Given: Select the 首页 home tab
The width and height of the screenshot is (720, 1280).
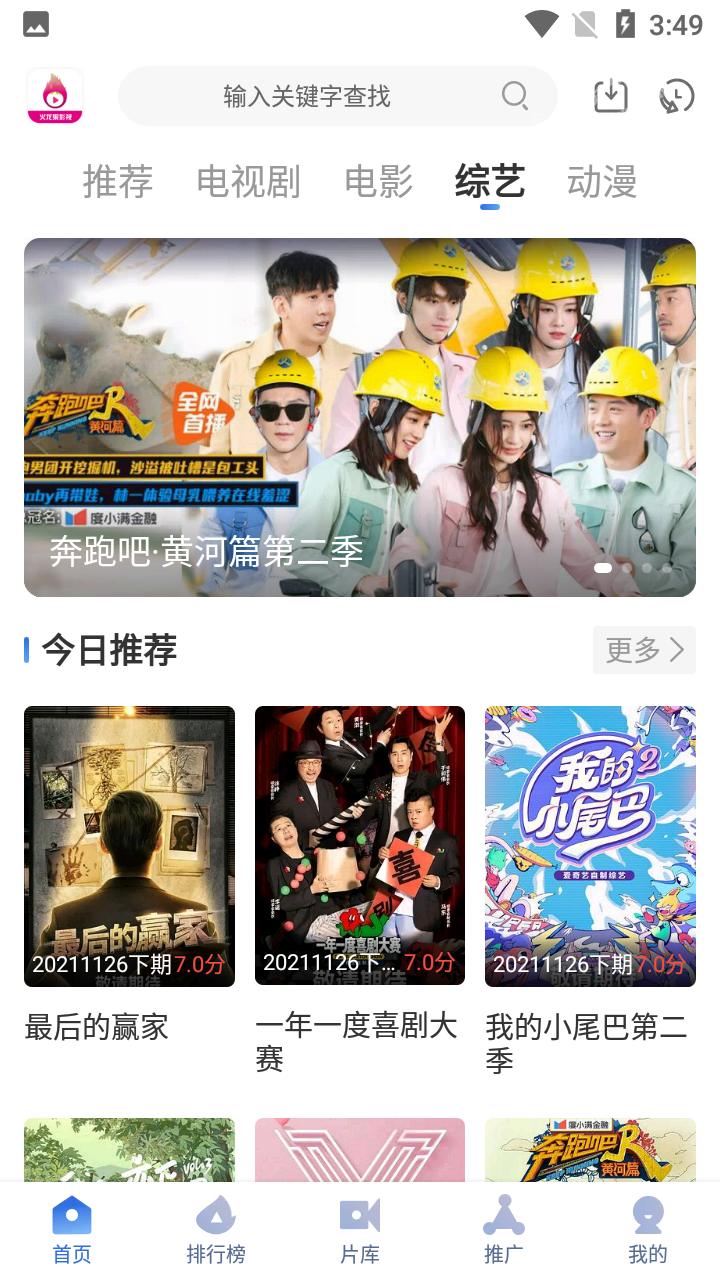Looking at the screenshot, I should [x=72, y=1230].
